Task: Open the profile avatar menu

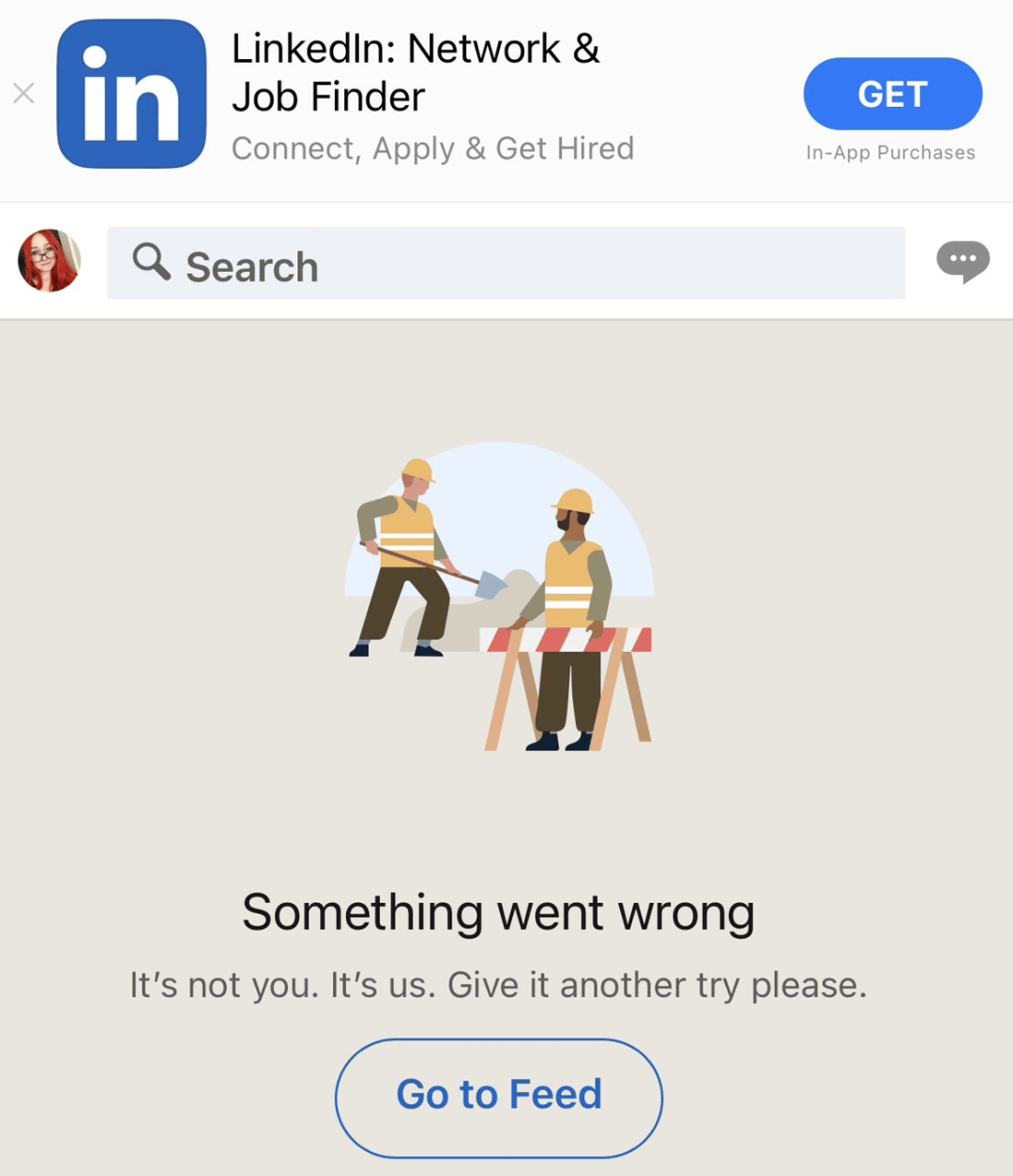Action: (49, 261)
